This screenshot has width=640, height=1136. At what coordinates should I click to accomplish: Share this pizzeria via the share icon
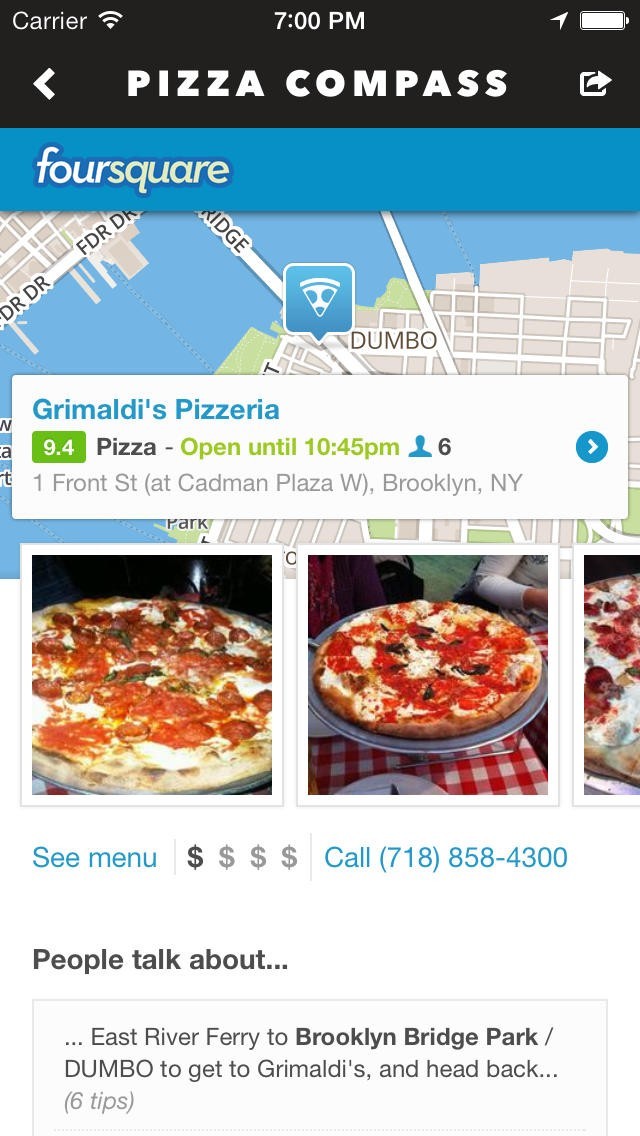point(594,84)
